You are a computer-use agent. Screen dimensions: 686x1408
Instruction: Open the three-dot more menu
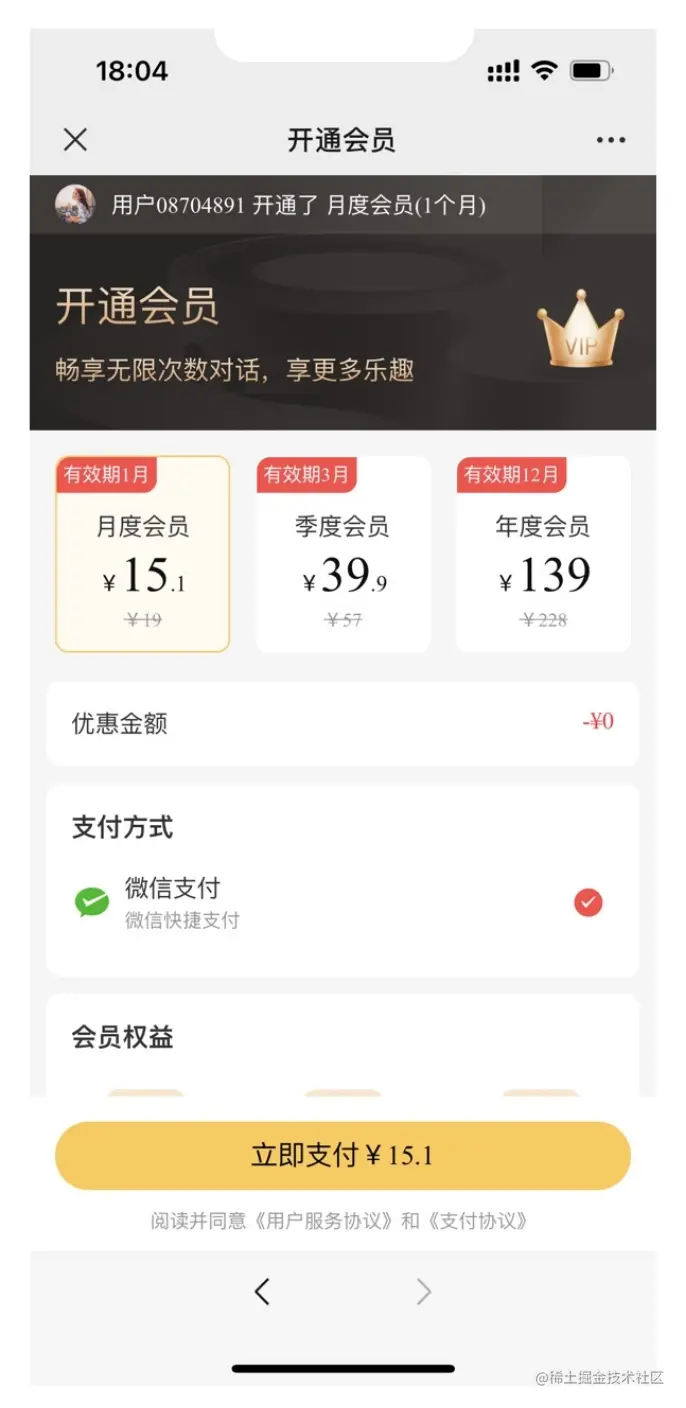click(x=610, y=141)
